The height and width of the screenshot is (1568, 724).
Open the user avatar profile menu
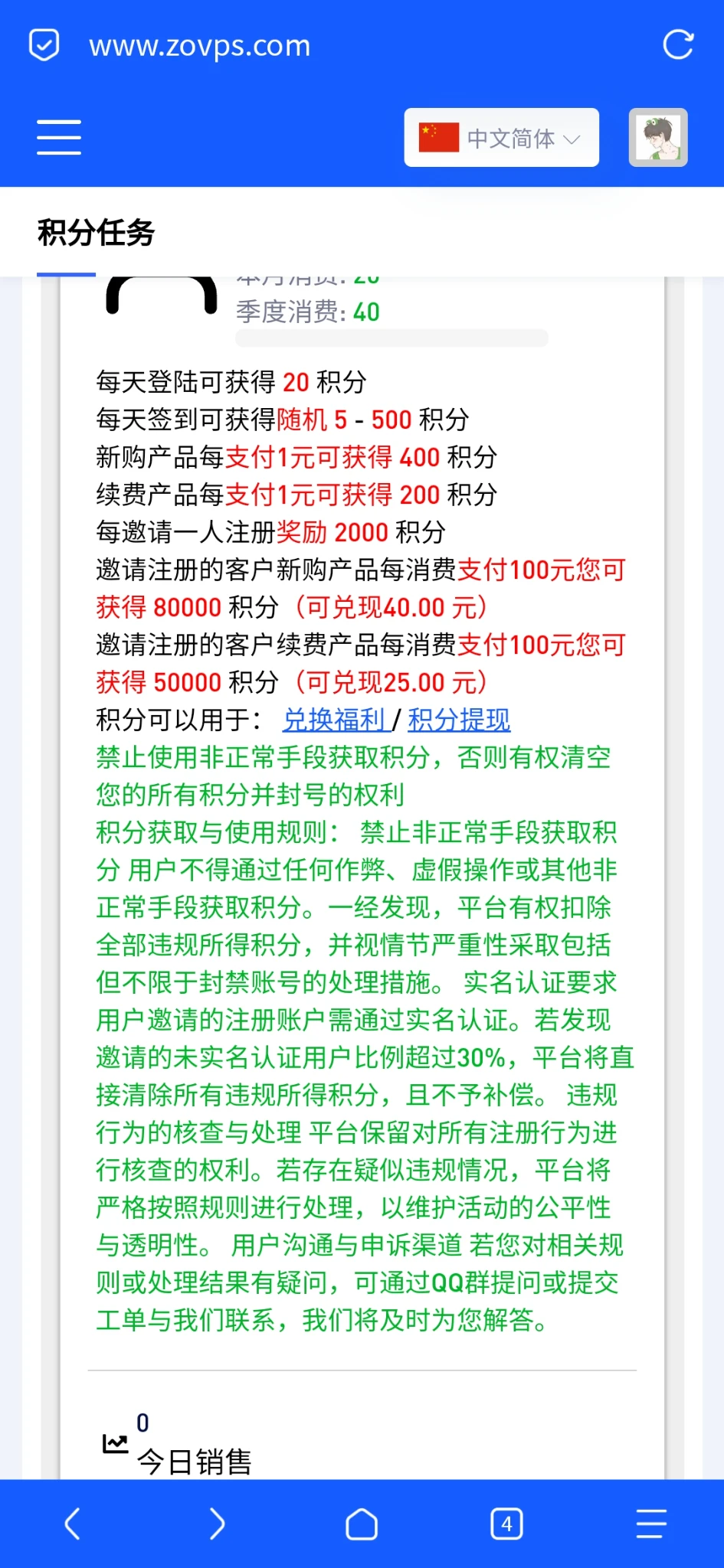pyautogui.click(x=658, y=138)
